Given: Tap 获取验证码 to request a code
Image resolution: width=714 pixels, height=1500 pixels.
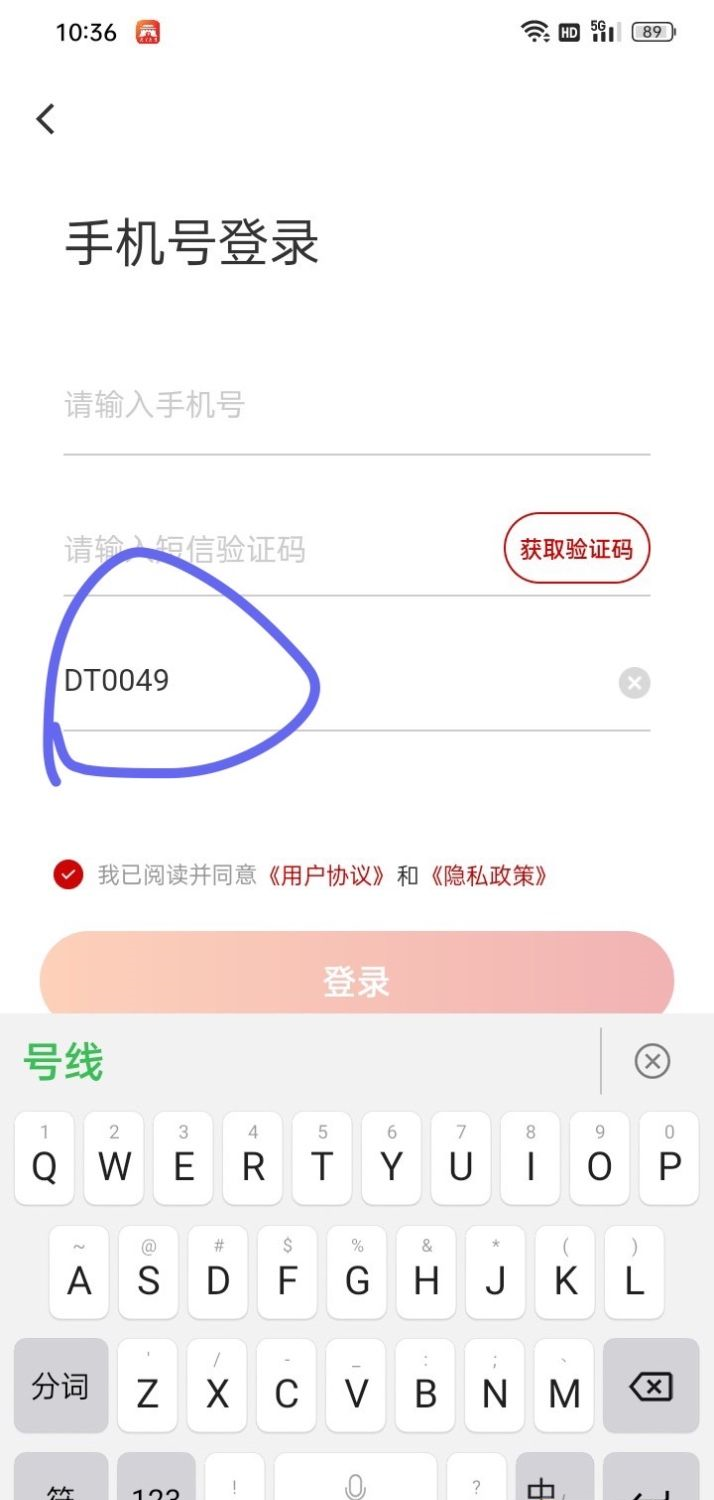Looking at the screenshot, I should [x=576, y=548].
